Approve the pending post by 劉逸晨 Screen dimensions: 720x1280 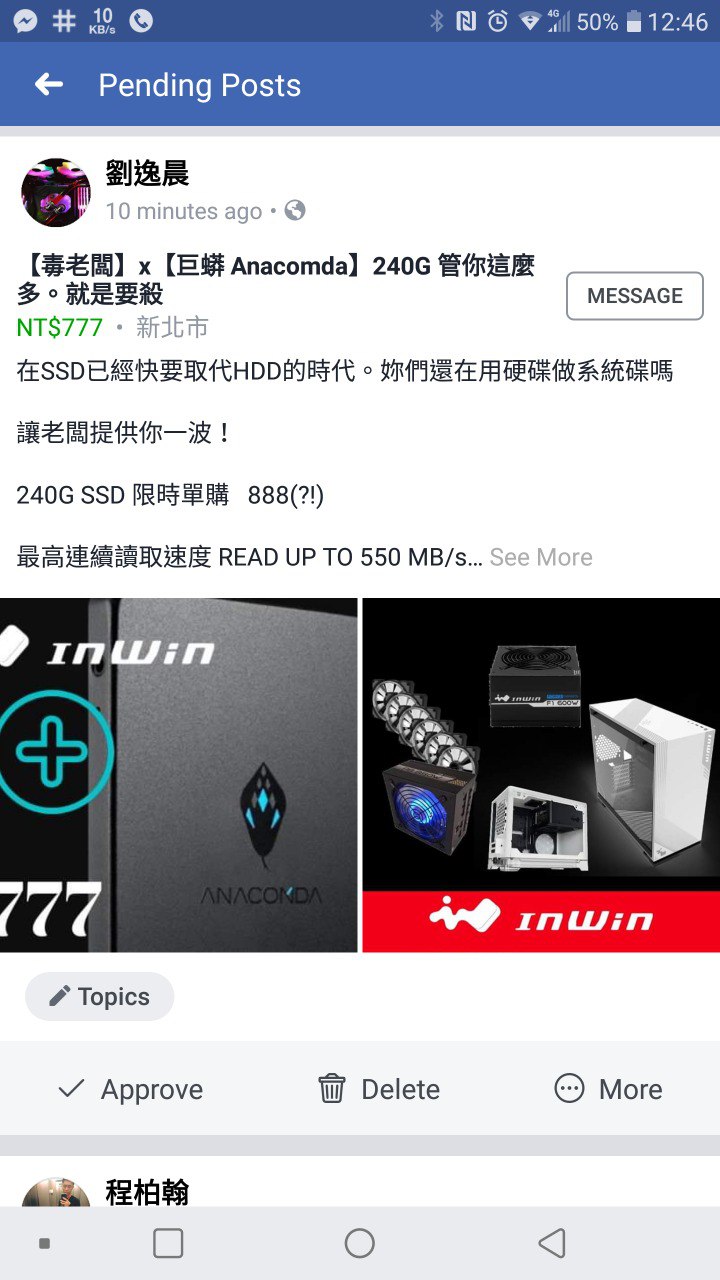131,1089
